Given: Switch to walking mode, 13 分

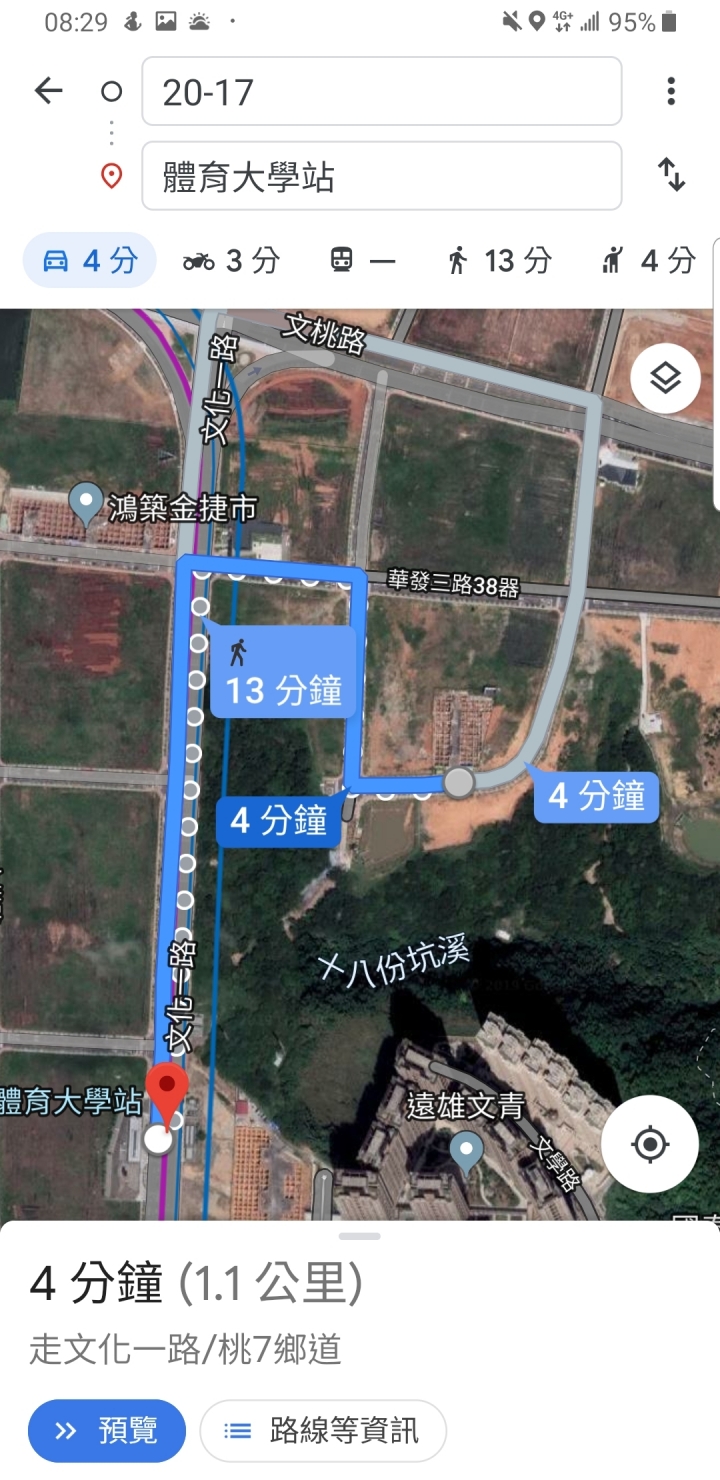Looking at the screenshot, I should pyautogui.click(x=499, y=261).
